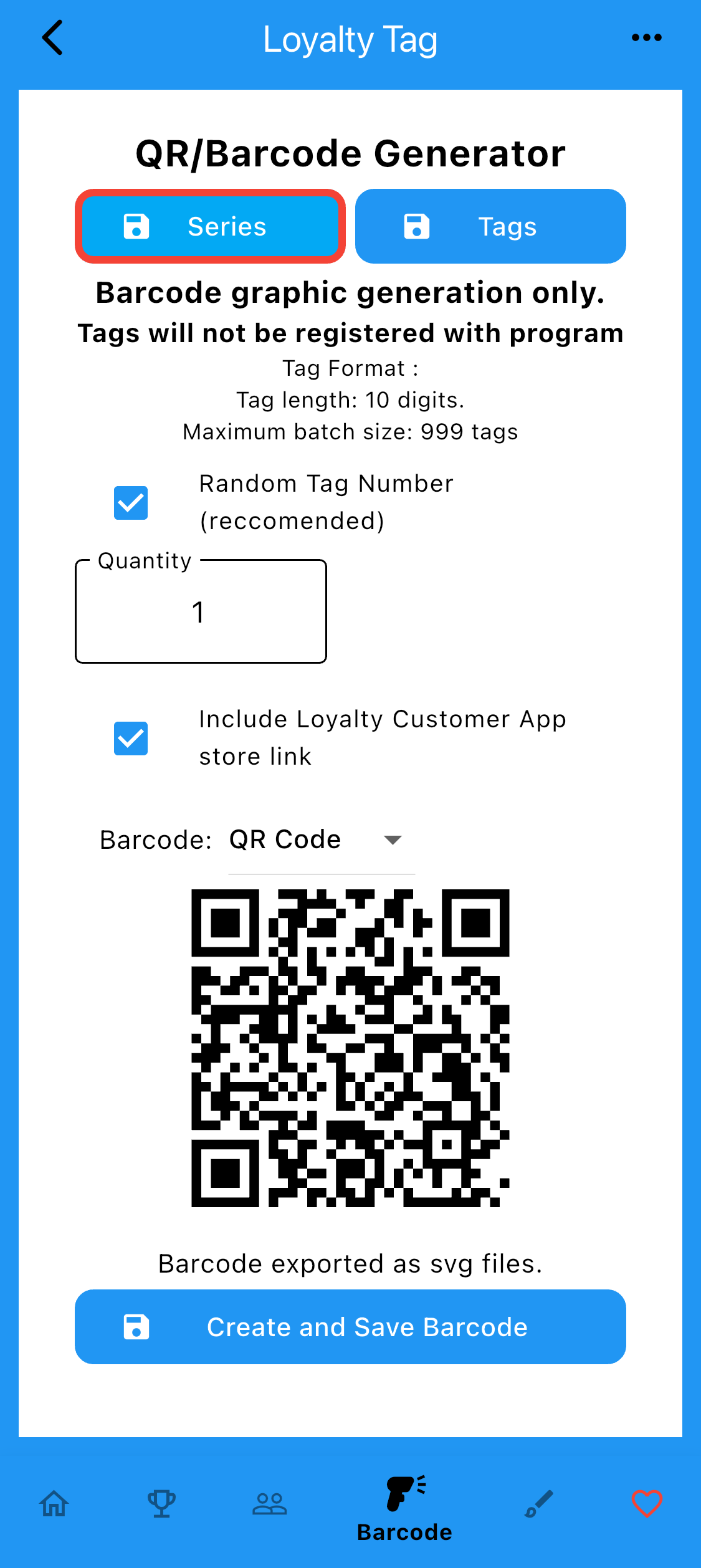This screenshot has height=1568, width=701.
Task: Open the heart tab
Action: pos(647,1504)
